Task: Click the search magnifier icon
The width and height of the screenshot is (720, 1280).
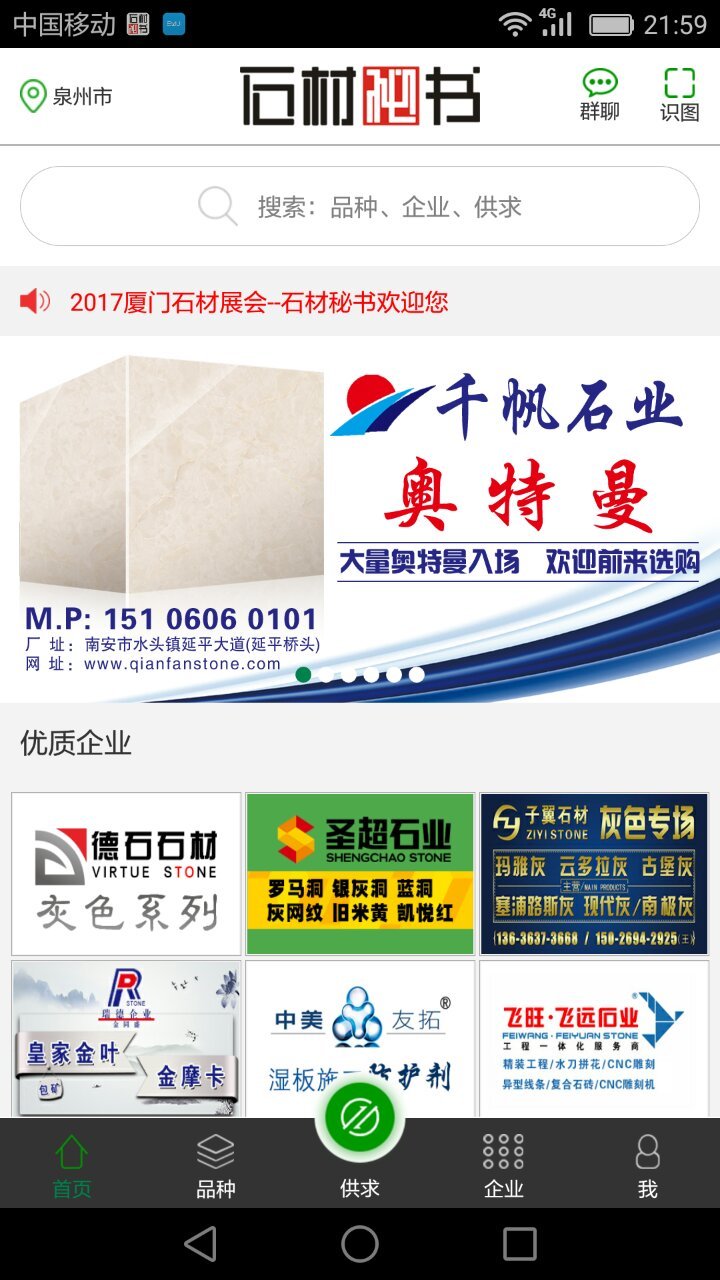Action: (x=216, y=206)
